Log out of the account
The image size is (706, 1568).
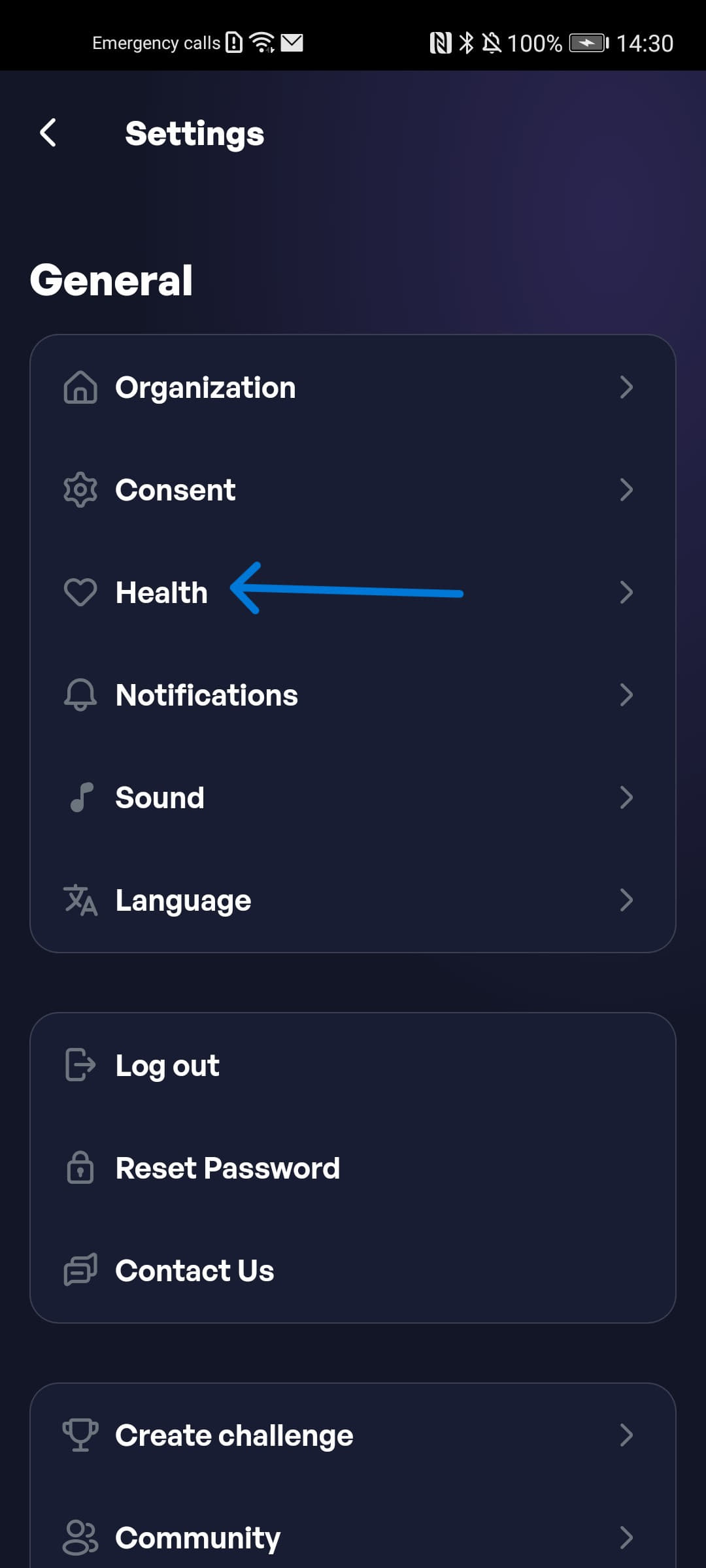pyautogui.click(x=353, y=1066)
